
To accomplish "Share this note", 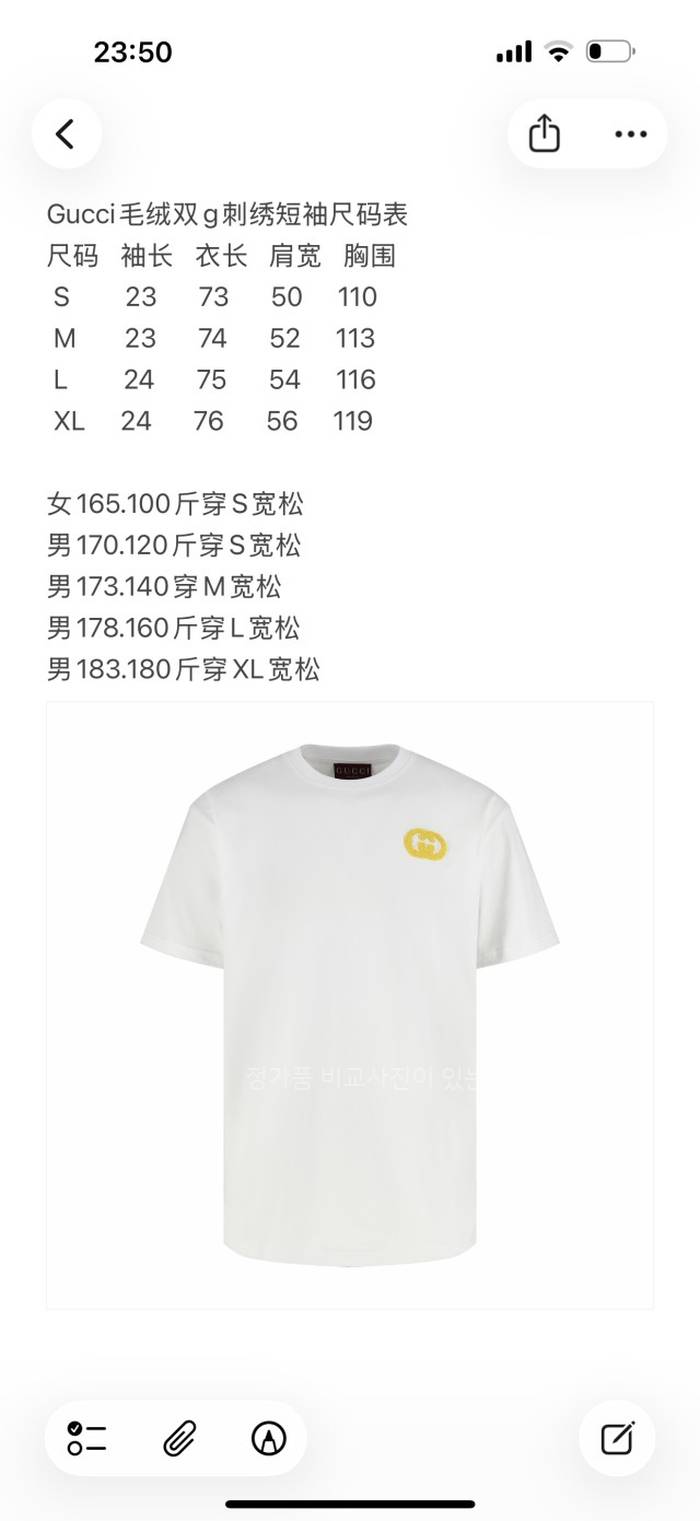I will (544, 134).
